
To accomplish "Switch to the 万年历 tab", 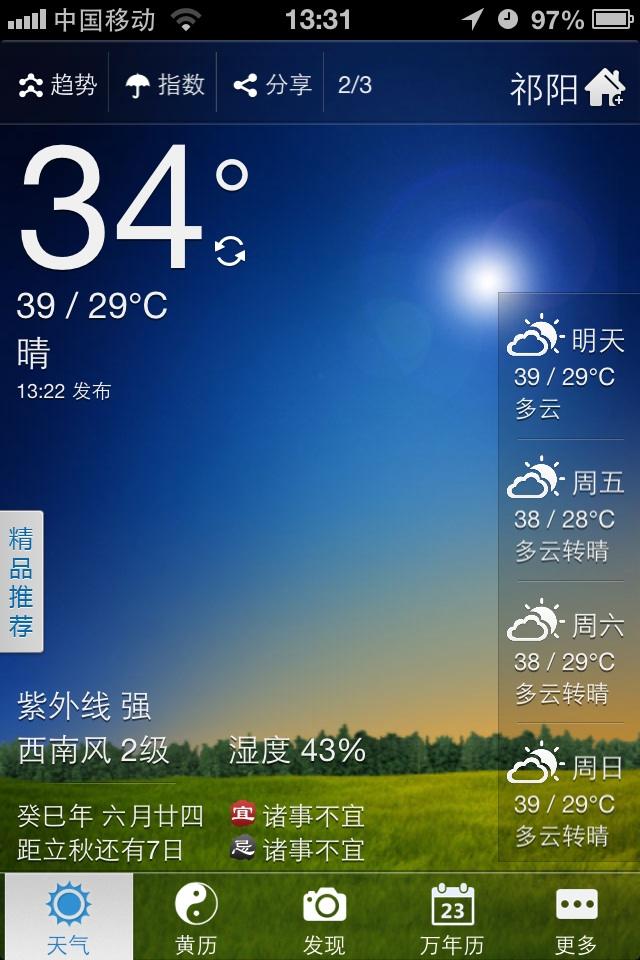I will click(452, 918).
